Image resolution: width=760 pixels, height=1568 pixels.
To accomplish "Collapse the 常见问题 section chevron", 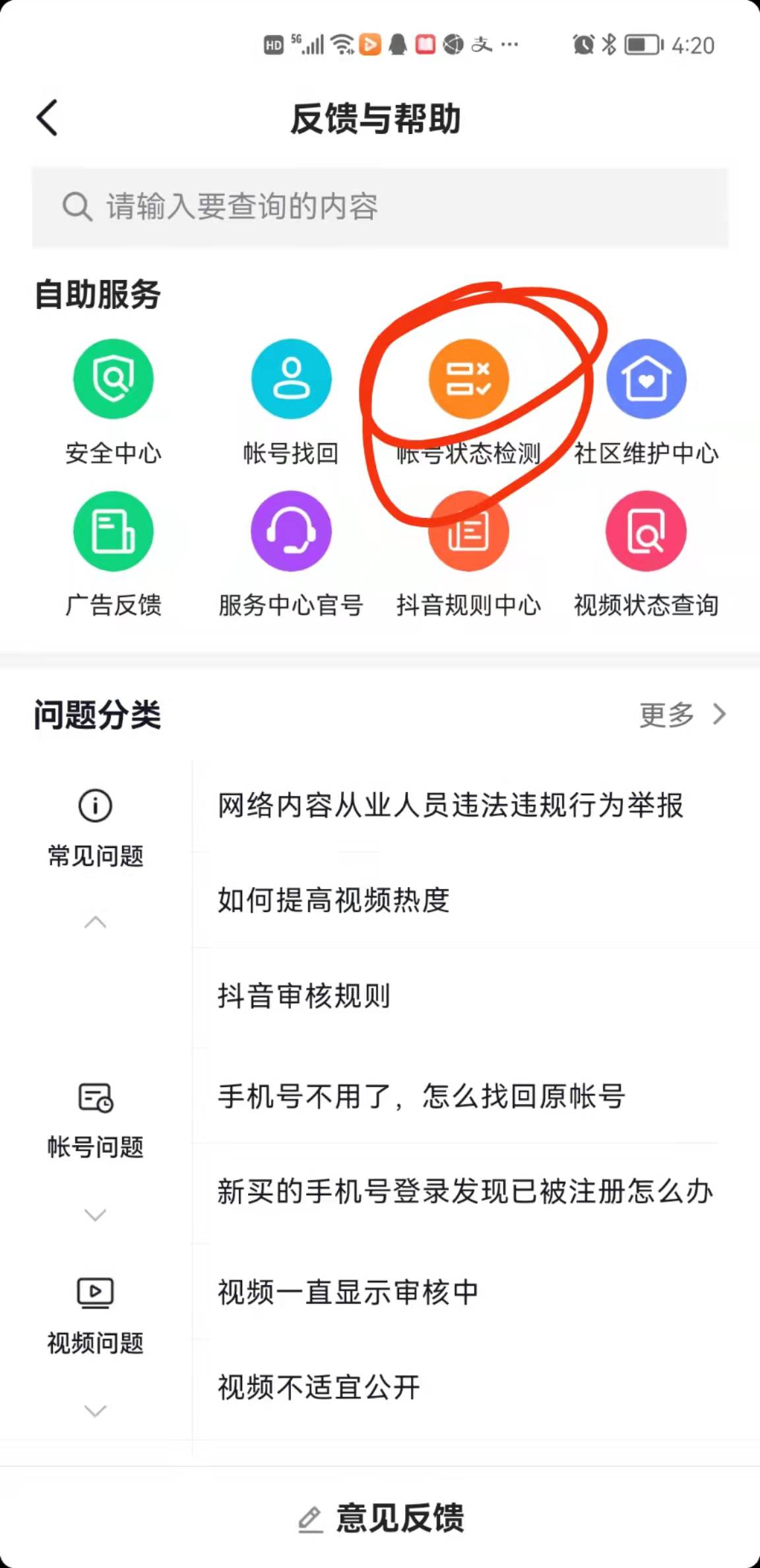I will pos(96,923).
